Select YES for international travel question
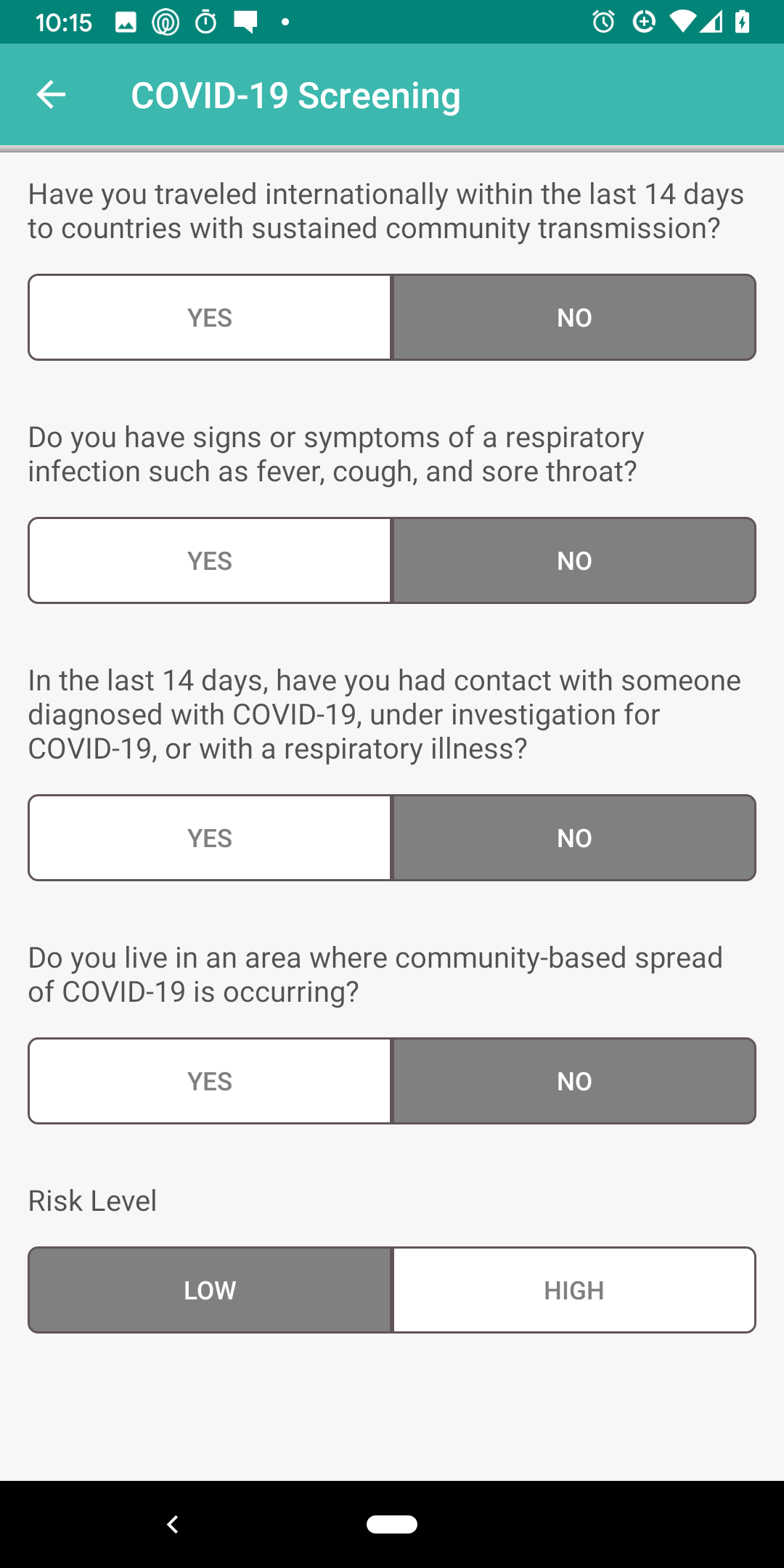Viewport: 784px width, 1568px height. [209, 317]
